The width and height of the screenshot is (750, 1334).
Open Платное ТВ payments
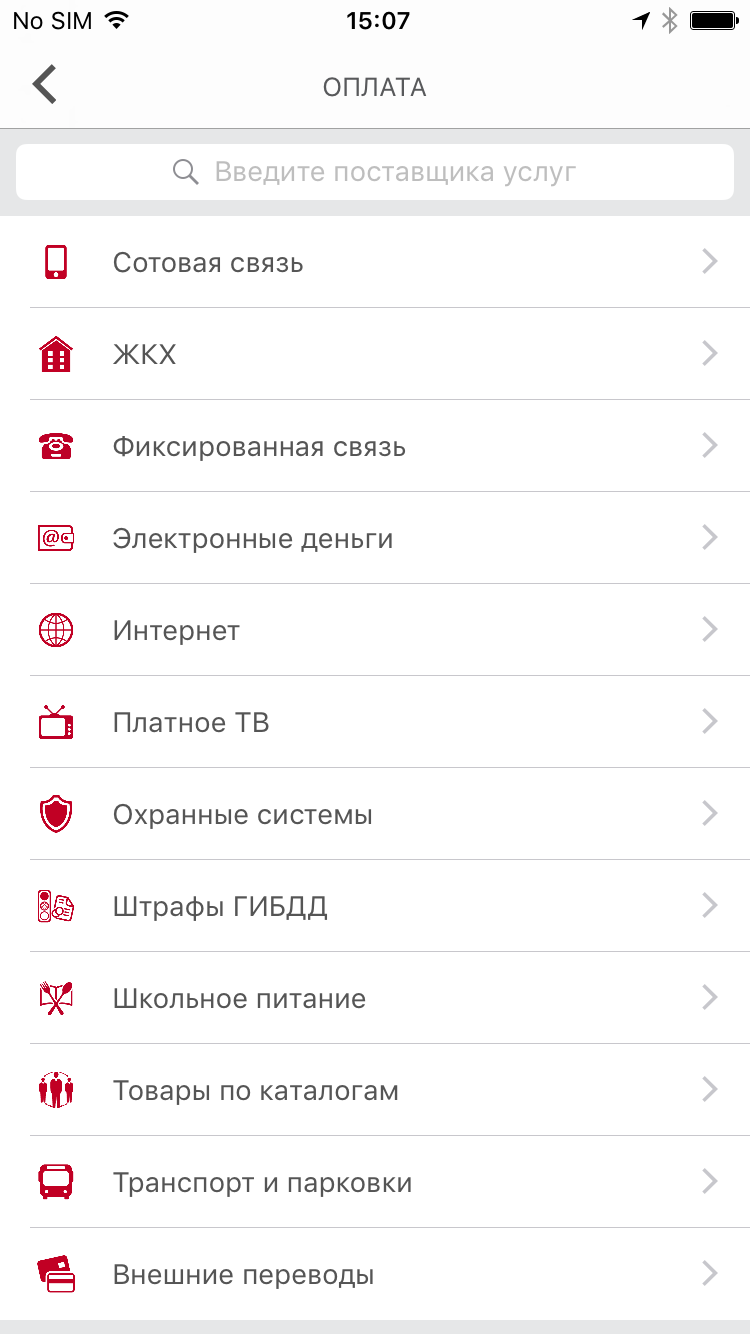(x=375, y=722)
